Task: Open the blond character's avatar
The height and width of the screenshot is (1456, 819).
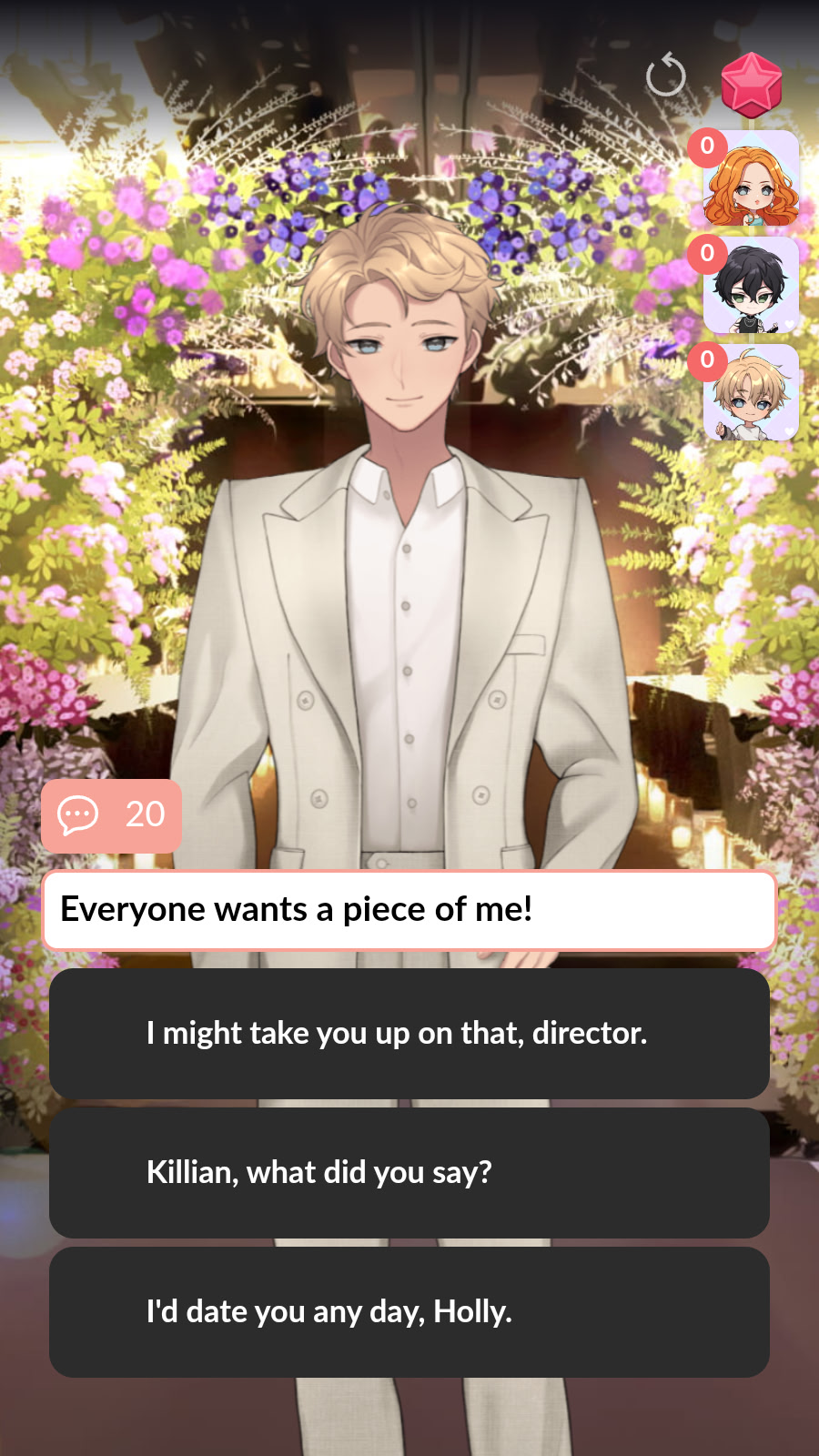Action: point(751,393)
